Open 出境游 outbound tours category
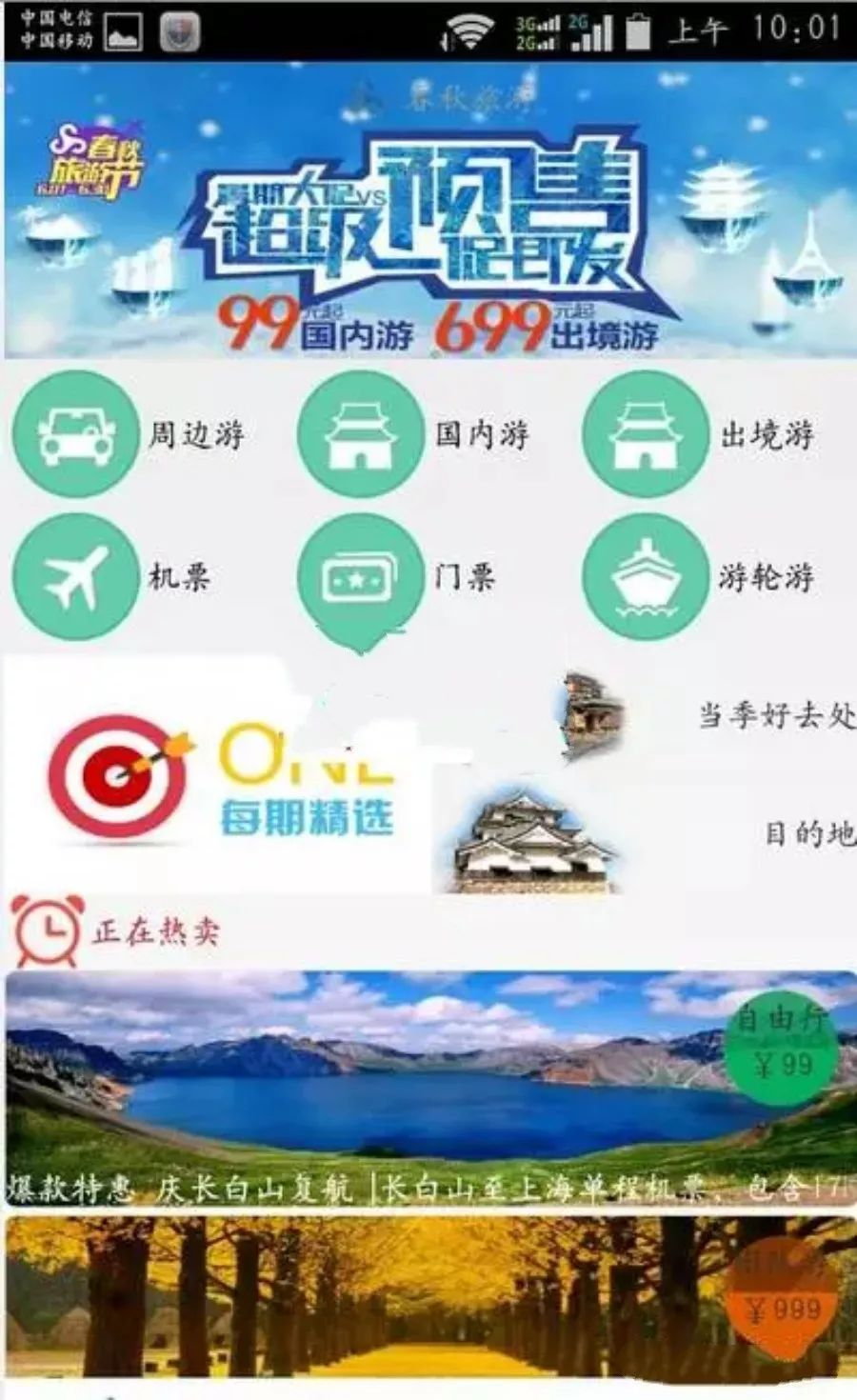857x1400 pixels. [x=700, y=434]
